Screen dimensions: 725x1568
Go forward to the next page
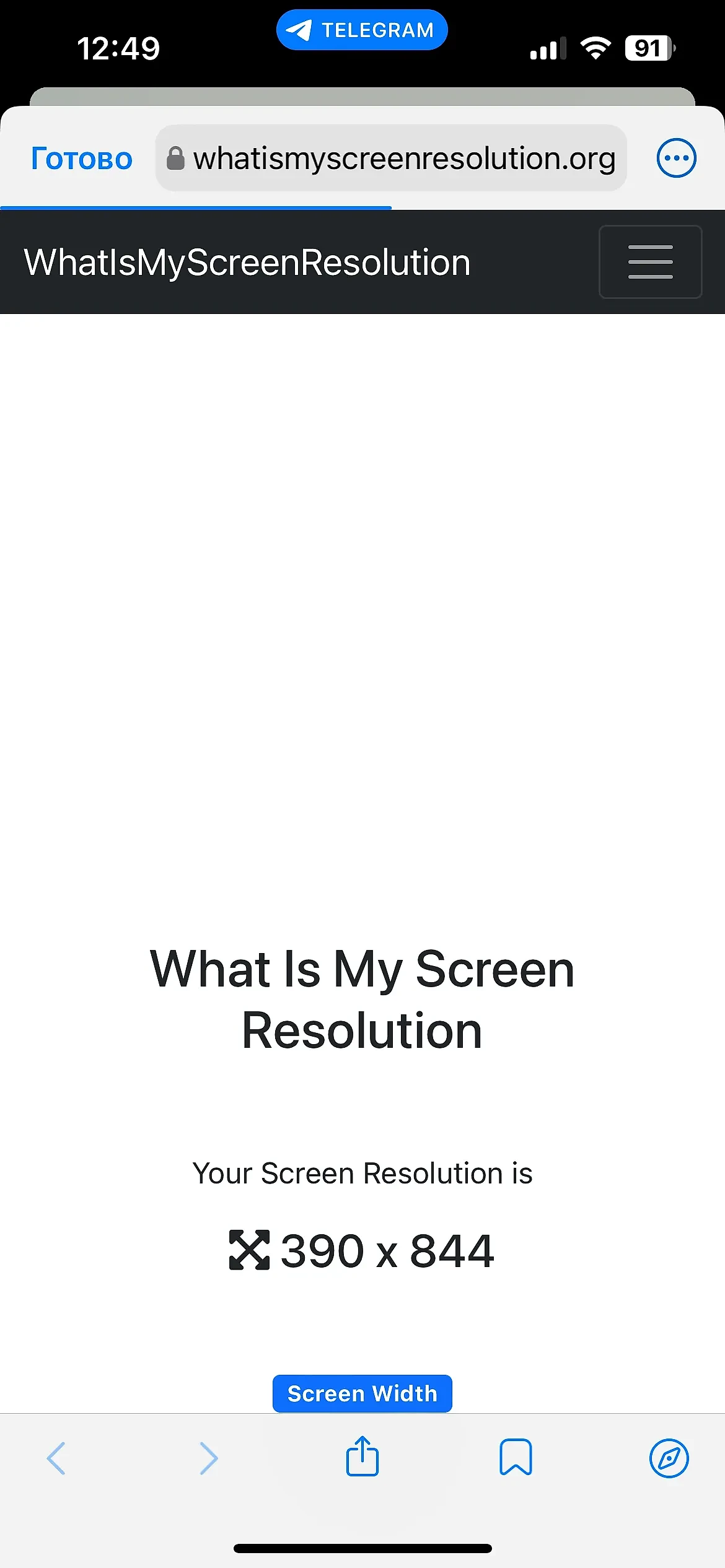209,1458
